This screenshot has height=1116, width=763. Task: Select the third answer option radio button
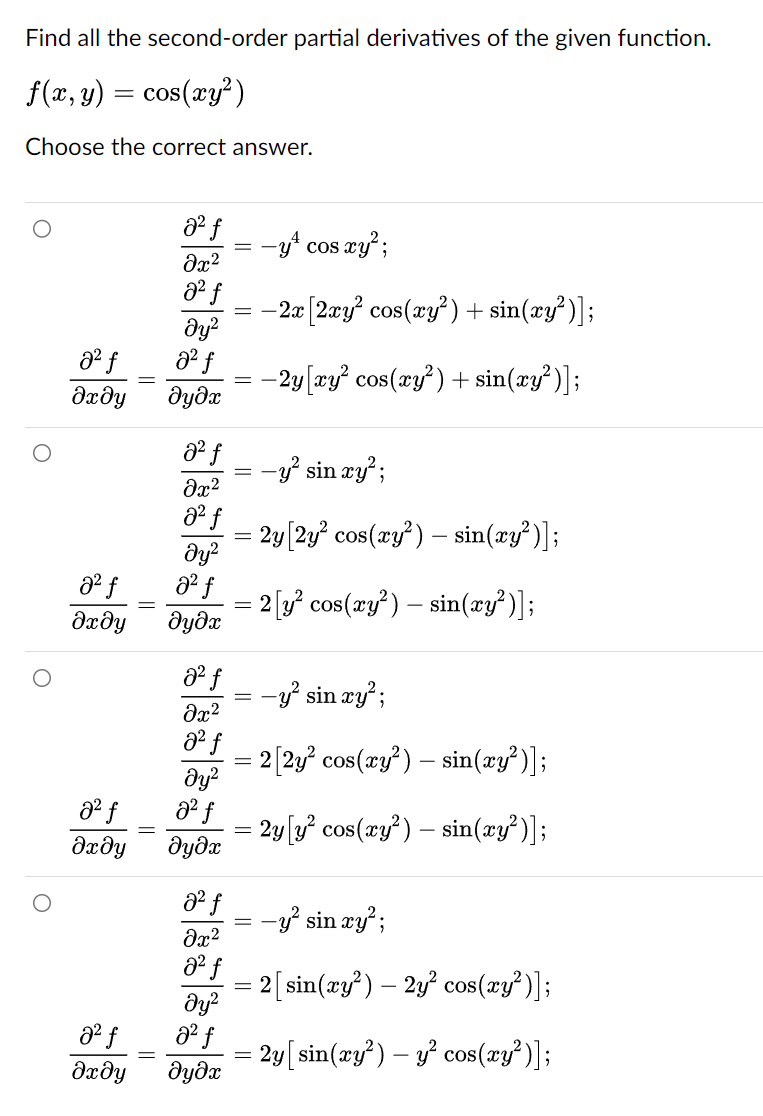tap(41, 679)
